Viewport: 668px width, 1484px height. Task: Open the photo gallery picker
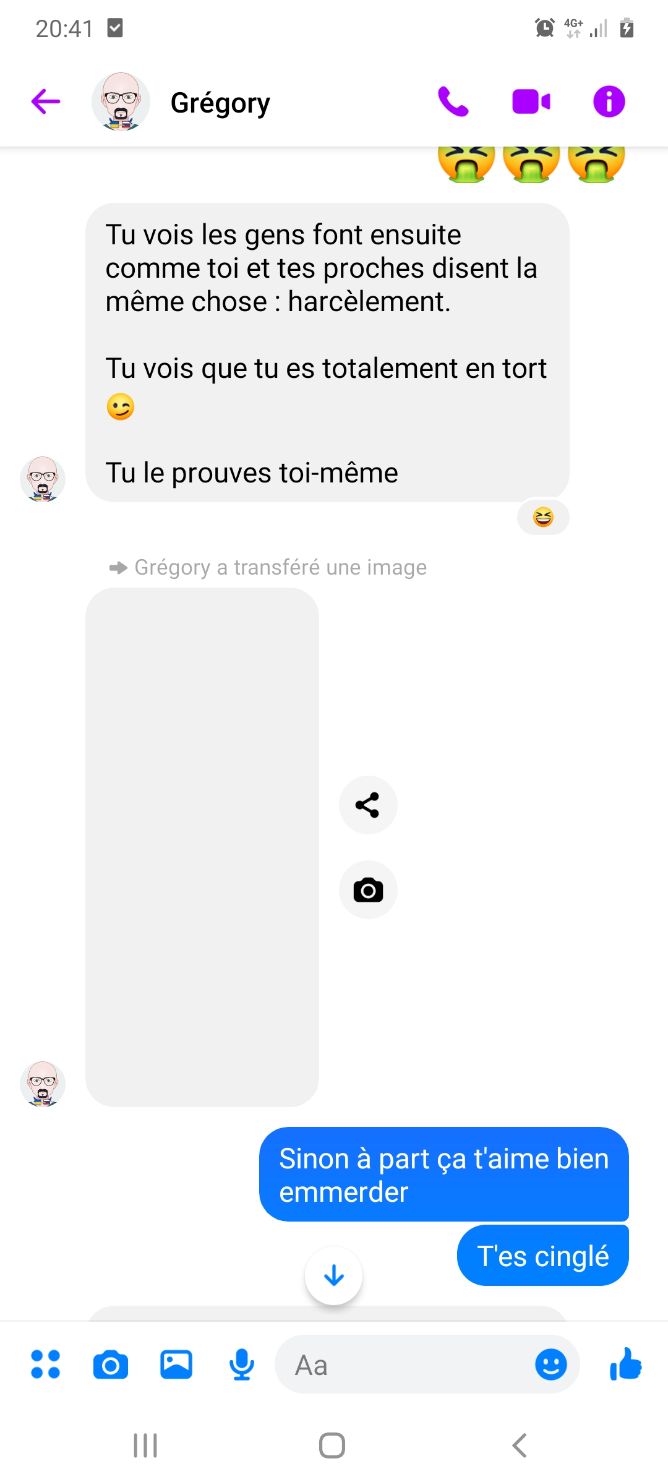pyautogui.click(x=176, y=1364)
